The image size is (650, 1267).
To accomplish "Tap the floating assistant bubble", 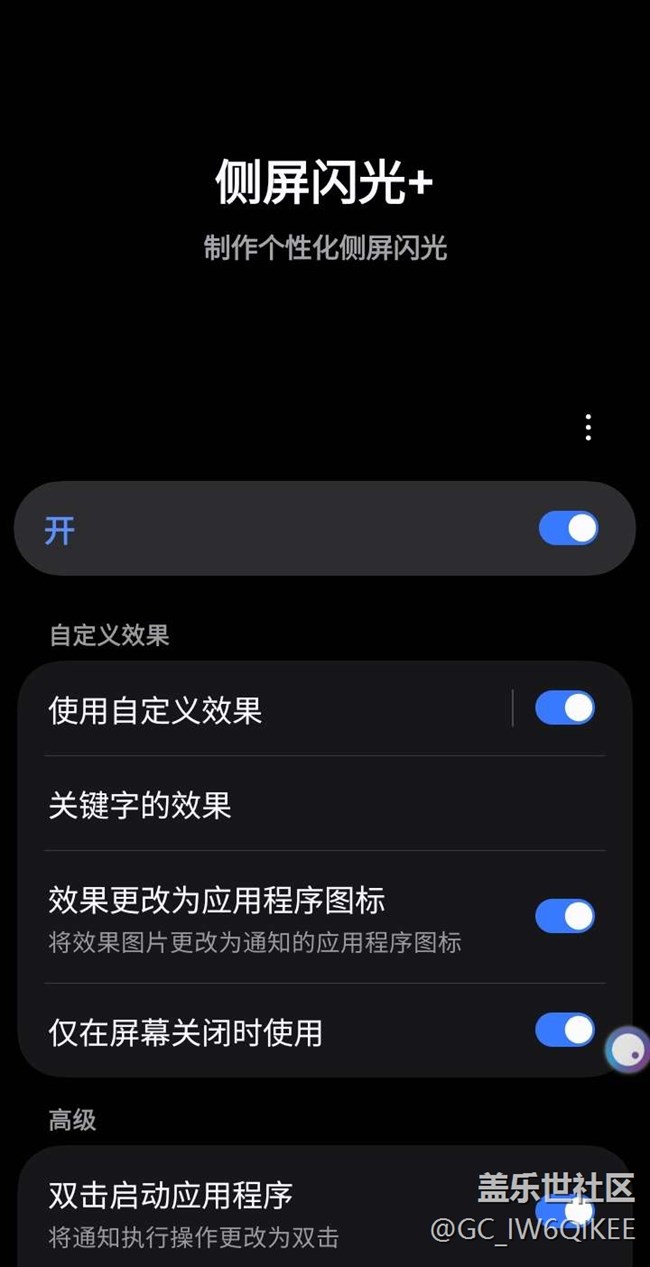I will pos(628,1049).
